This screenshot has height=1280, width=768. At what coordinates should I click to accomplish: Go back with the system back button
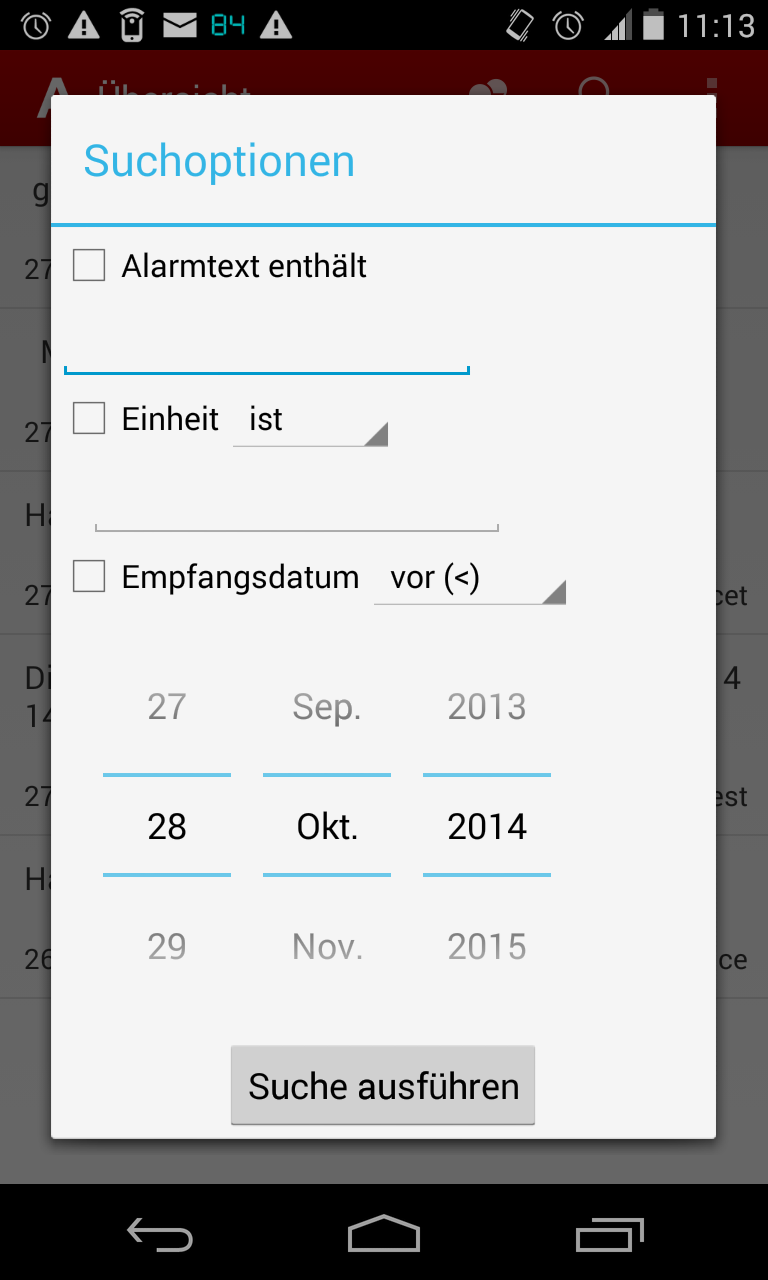click(x=160, y=1234)
